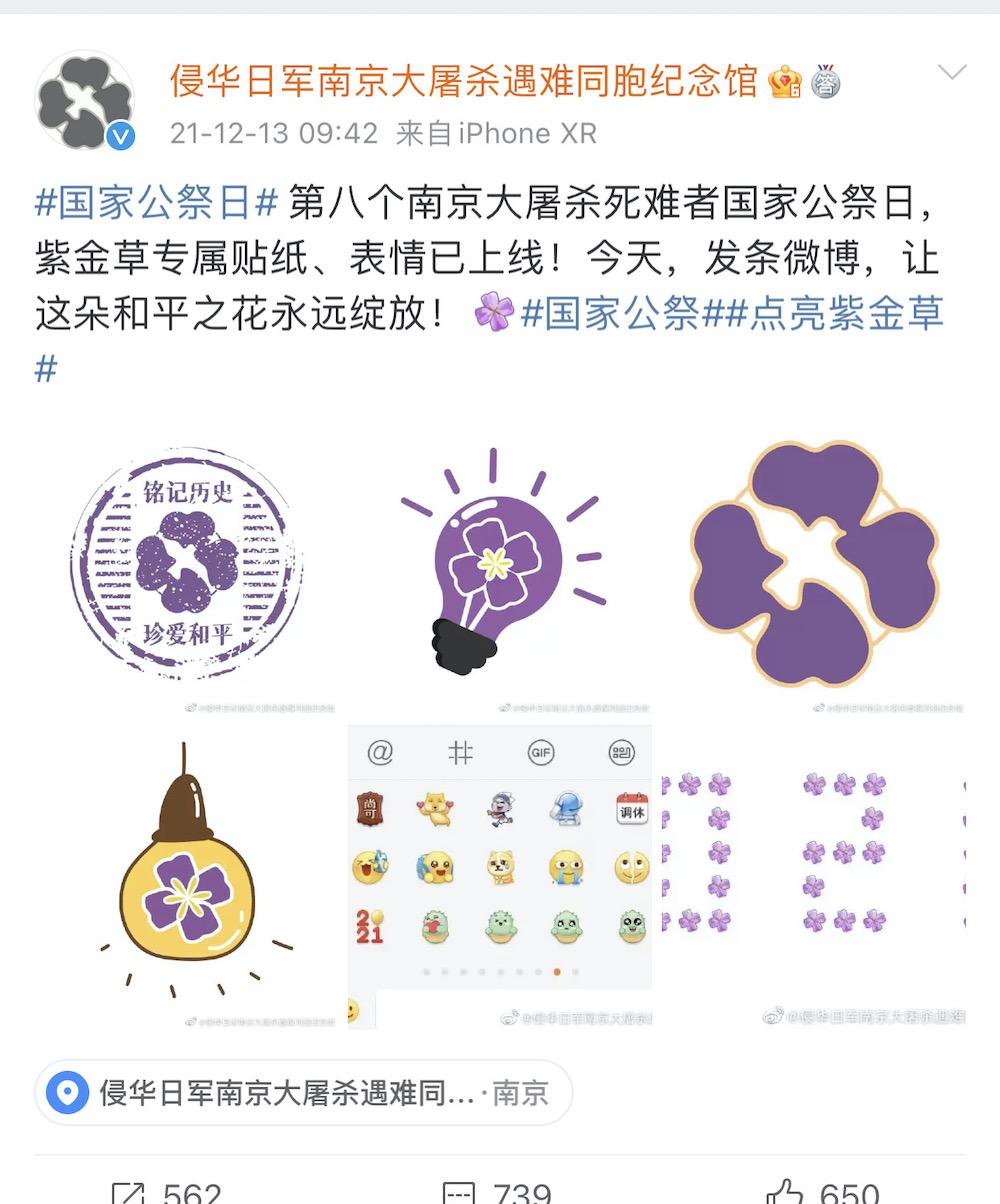Open the #国家公祭日# hashtag topic
1000x1204 pixels.
point(156,203)
